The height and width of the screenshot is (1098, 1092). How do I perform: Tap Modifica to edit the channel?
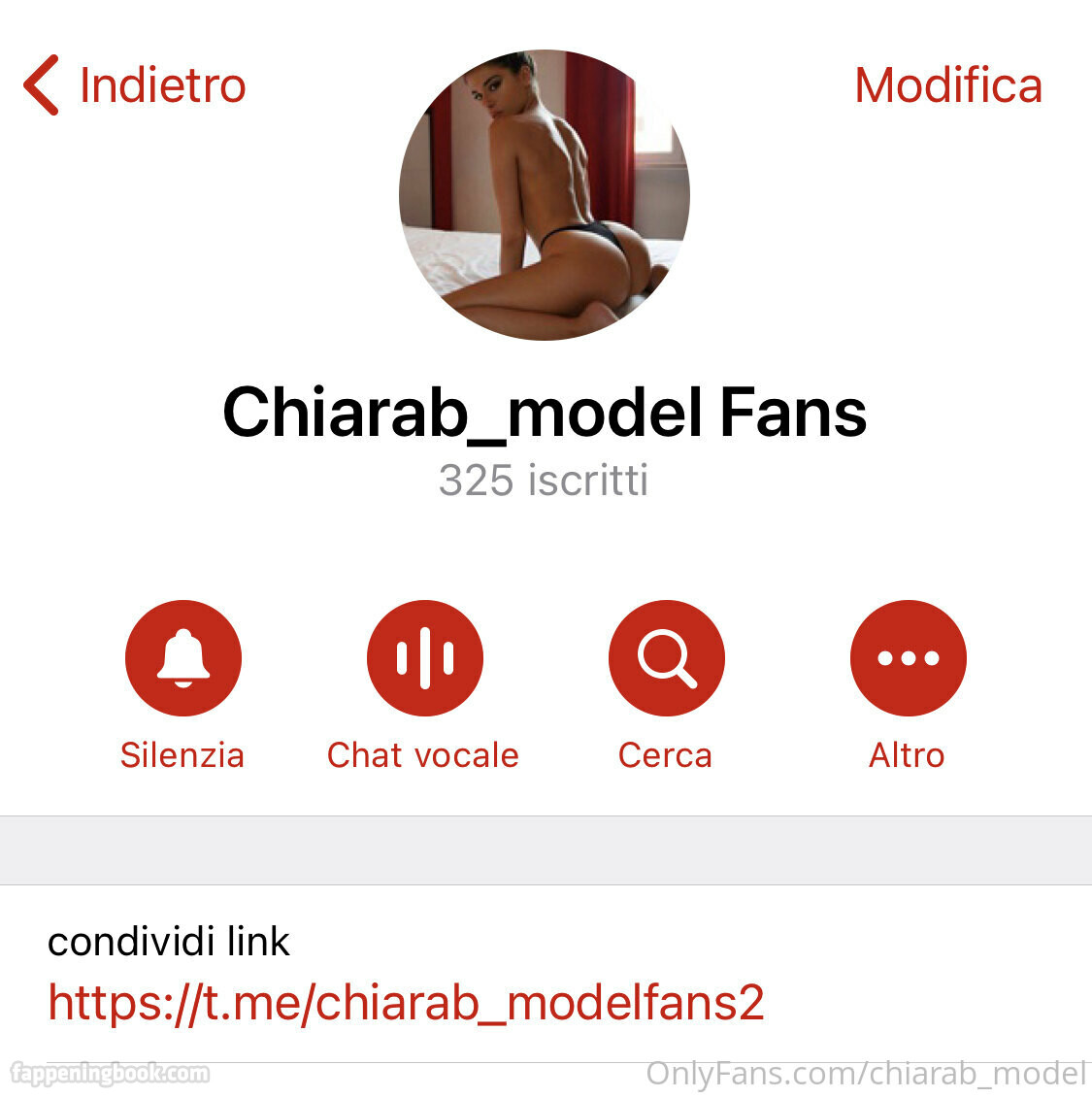[947, 85]
